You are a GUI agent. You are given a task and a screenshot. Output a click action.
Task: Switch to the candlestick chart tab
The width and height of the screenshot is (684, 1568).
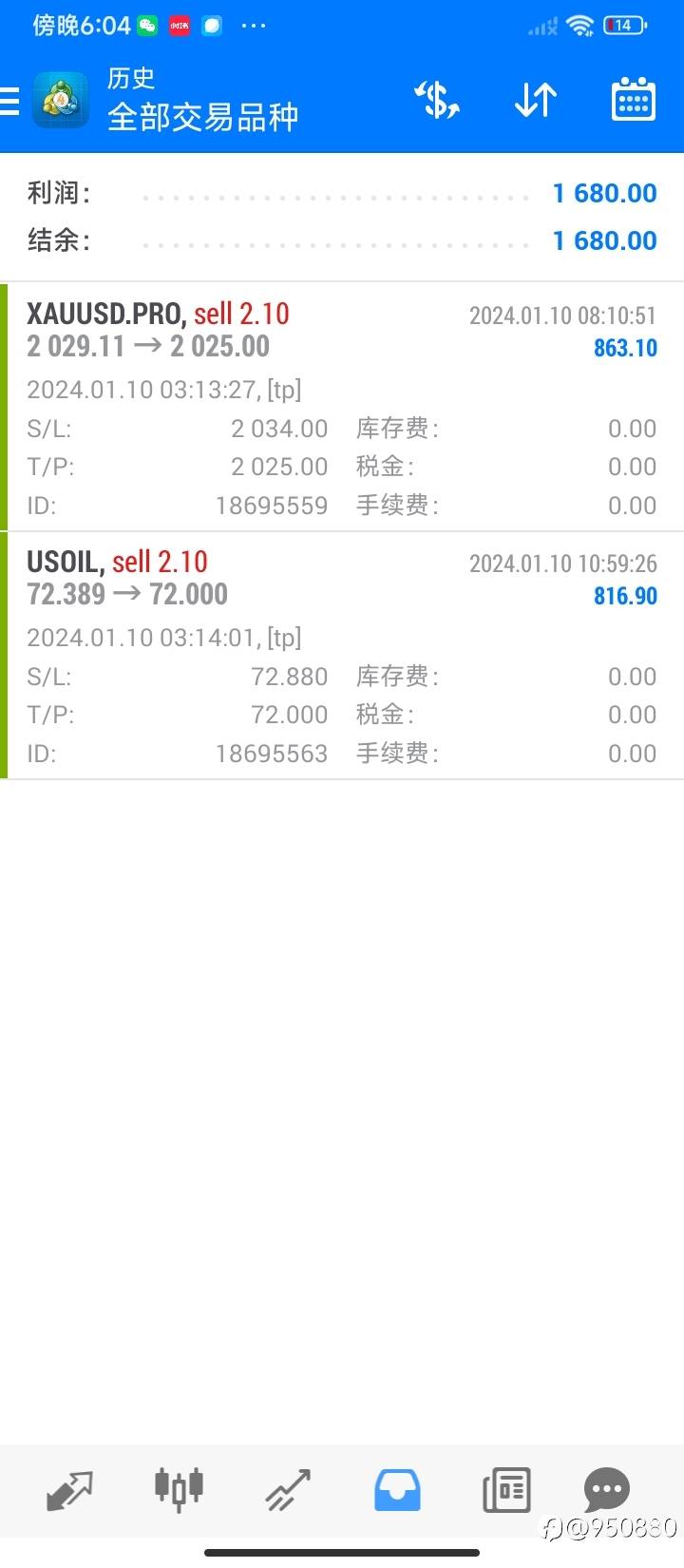pos(179,1489)
